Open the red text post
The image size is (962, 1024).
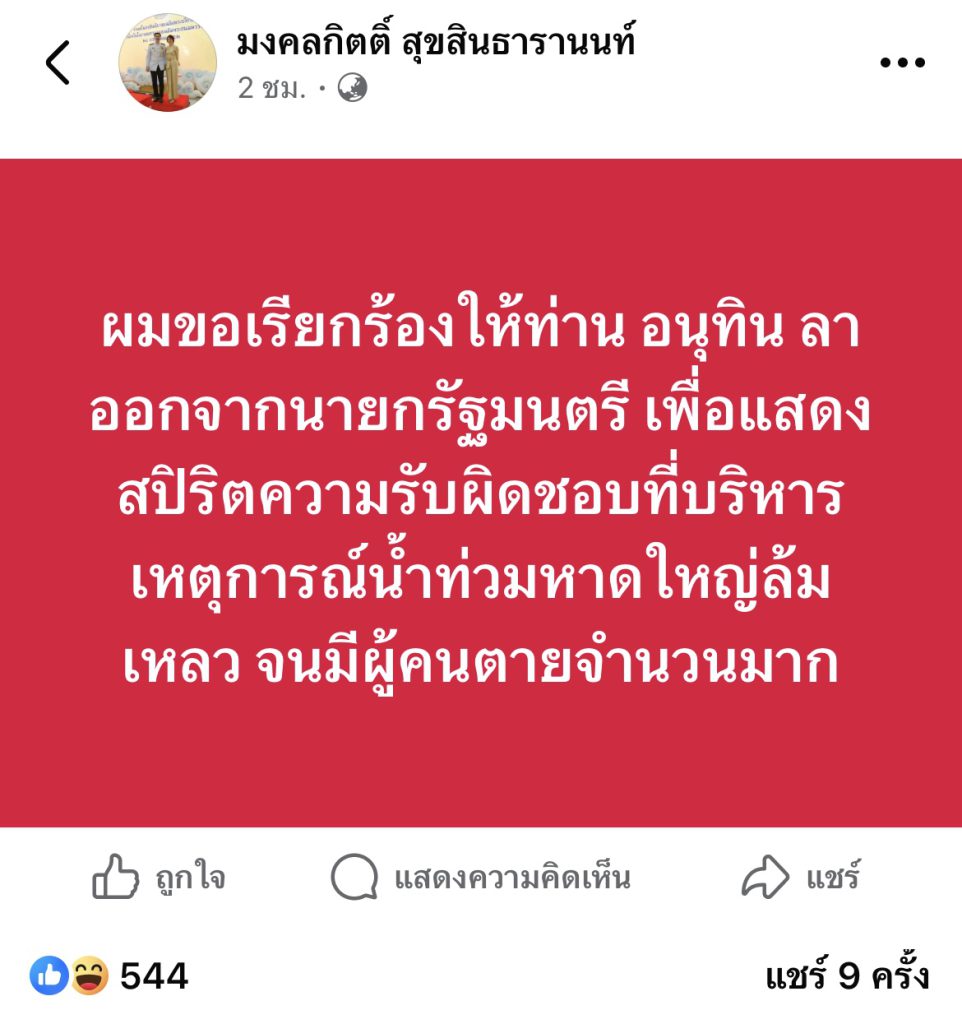(481, 493)
